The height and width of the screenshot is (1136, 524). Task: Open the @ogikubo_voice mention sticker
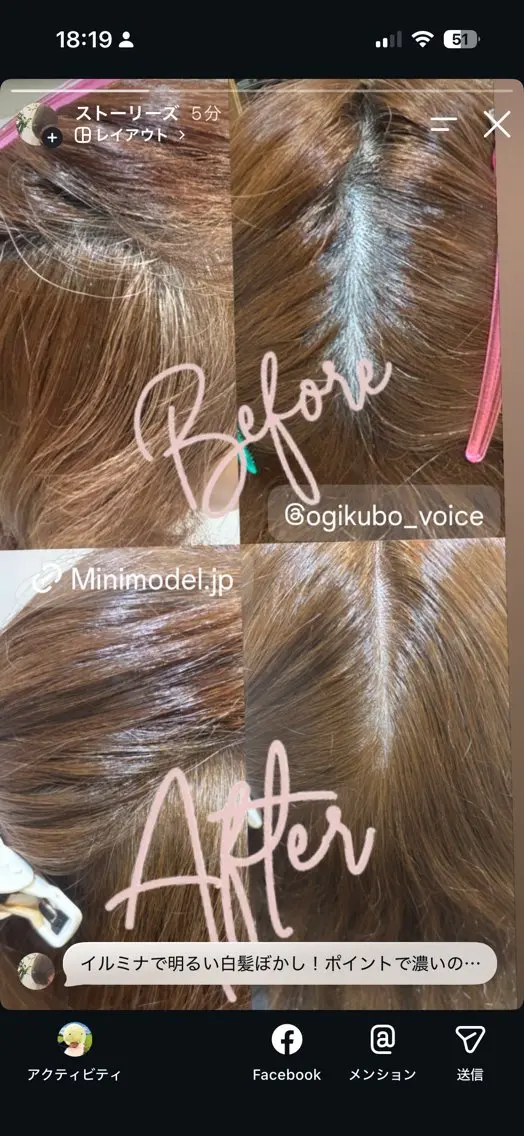pyautogui.click(x=384, y=515)
